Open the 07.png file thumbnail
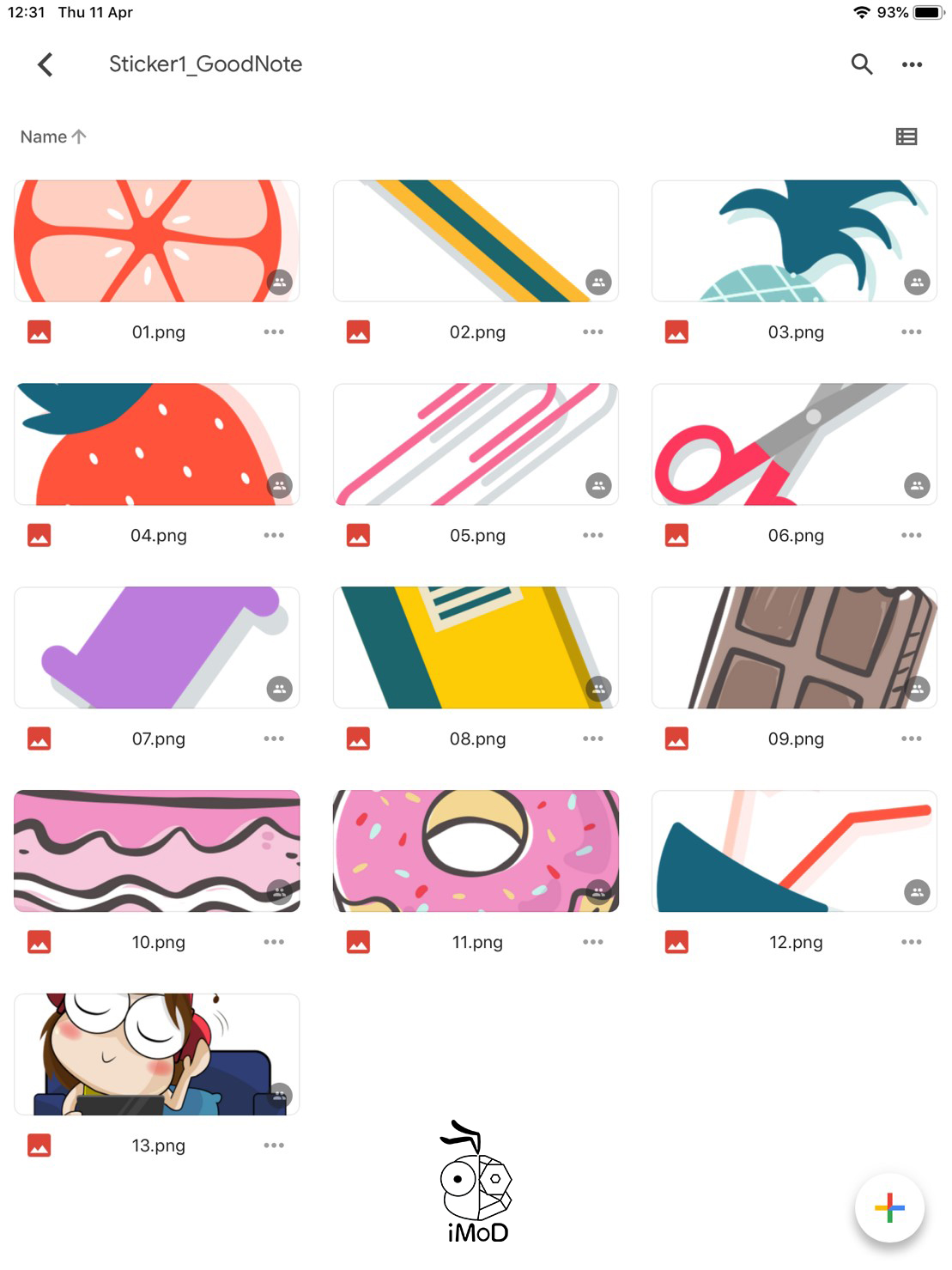The height and width of the screenshot is (1270, 952). 156,647
